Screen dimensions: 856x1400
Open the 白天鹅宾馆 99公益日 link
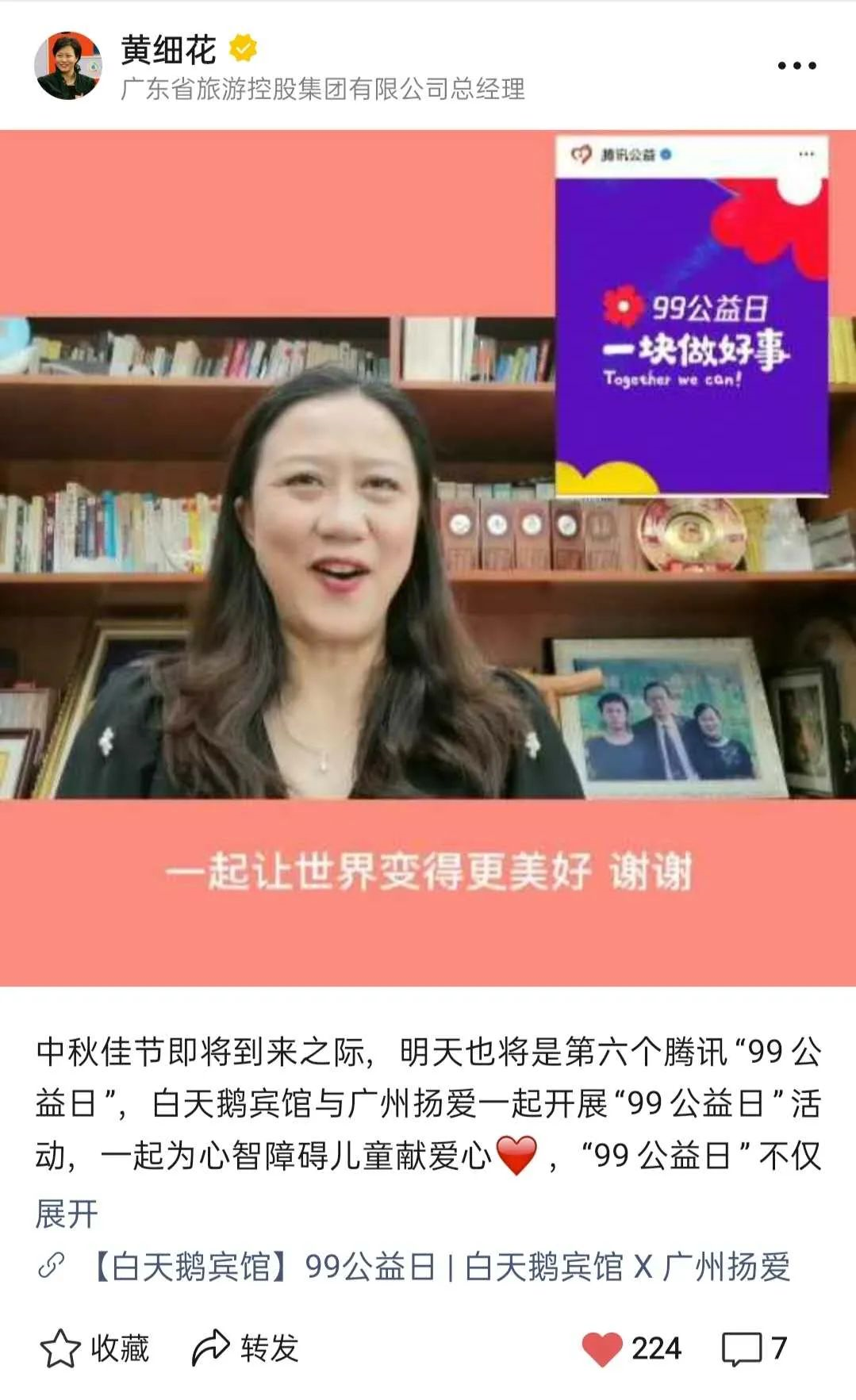coord(440,1267)
